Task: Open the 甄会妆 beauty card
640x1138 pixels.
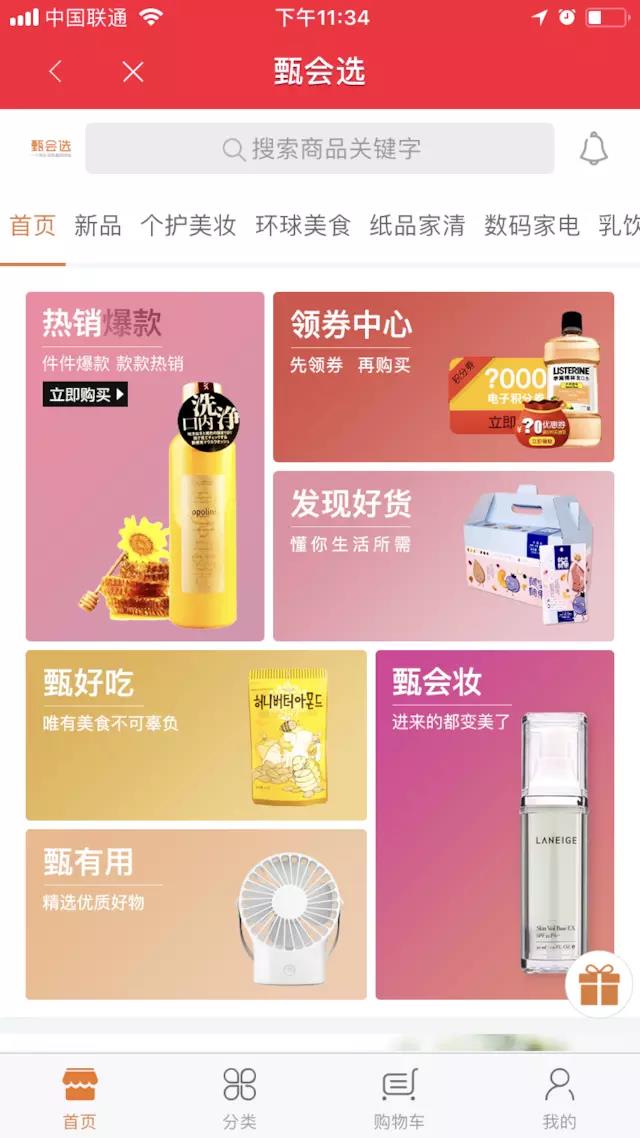Action: [495, 824]
